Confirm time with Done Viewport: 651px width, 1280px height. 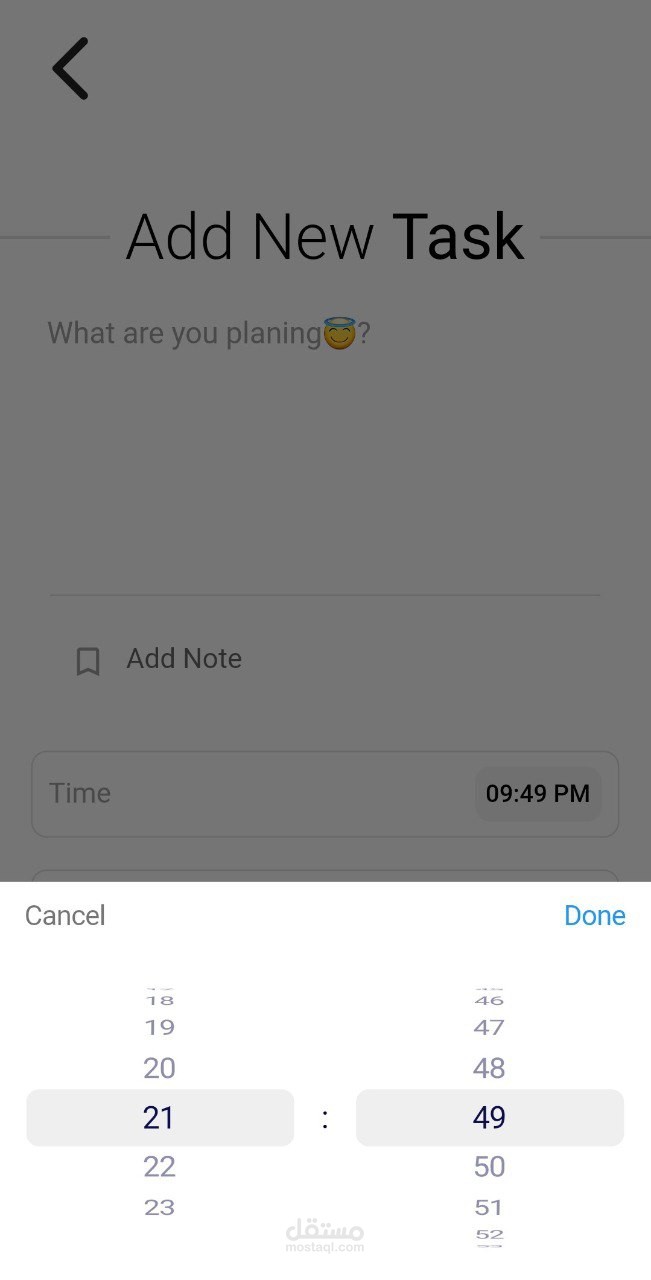[x=594, y=916]
